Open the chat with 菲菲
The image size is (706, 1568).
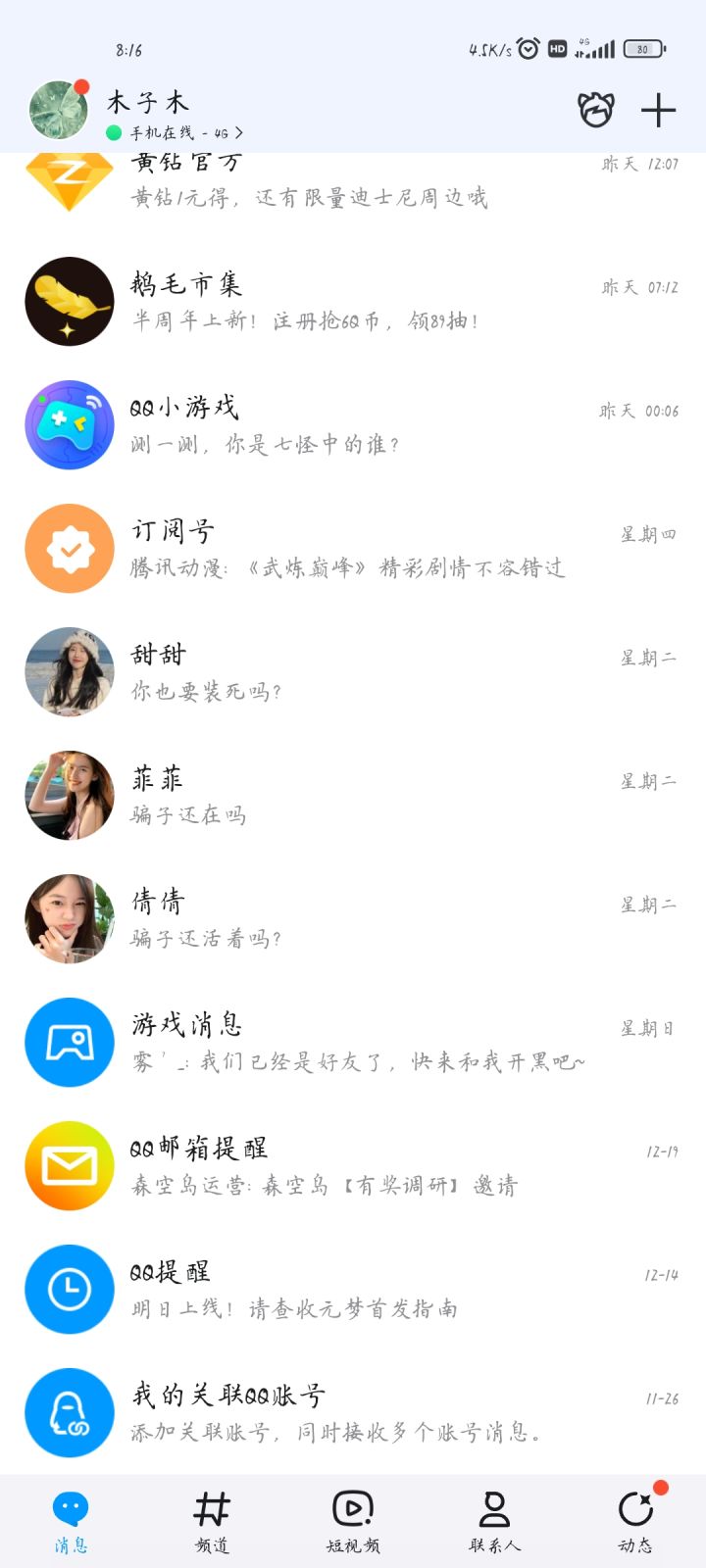353,796
